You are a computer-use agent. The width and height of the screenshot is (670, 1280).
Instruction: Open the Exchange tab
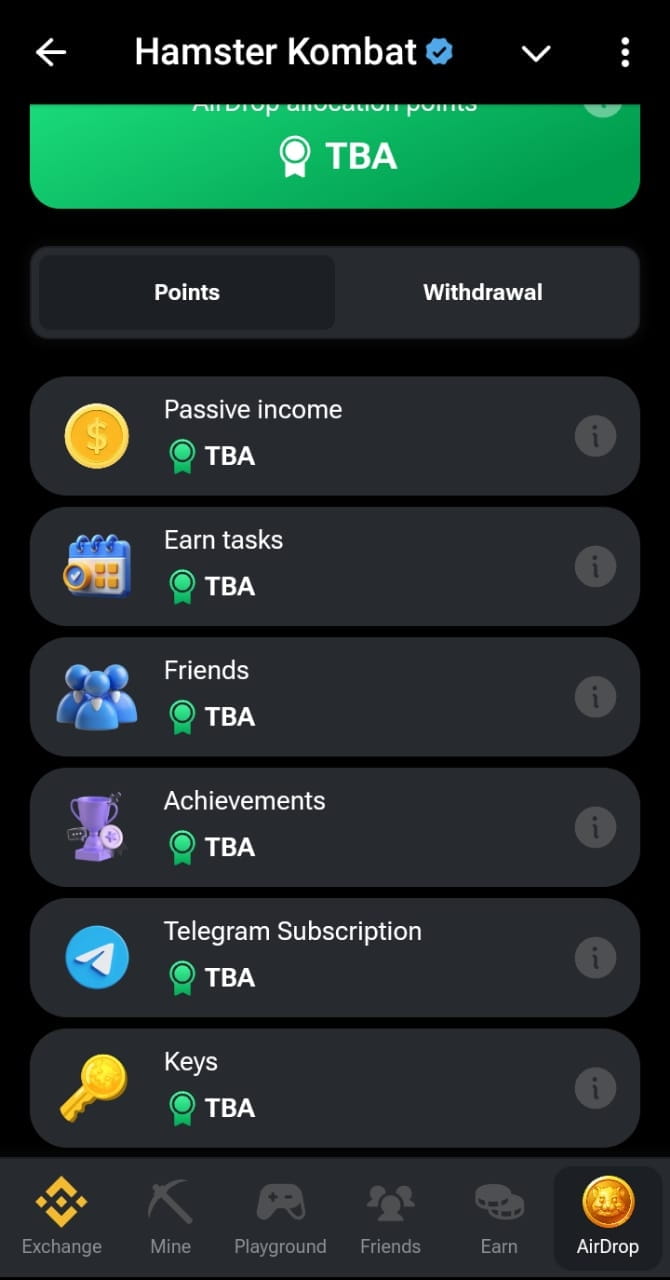[62, 1218]
